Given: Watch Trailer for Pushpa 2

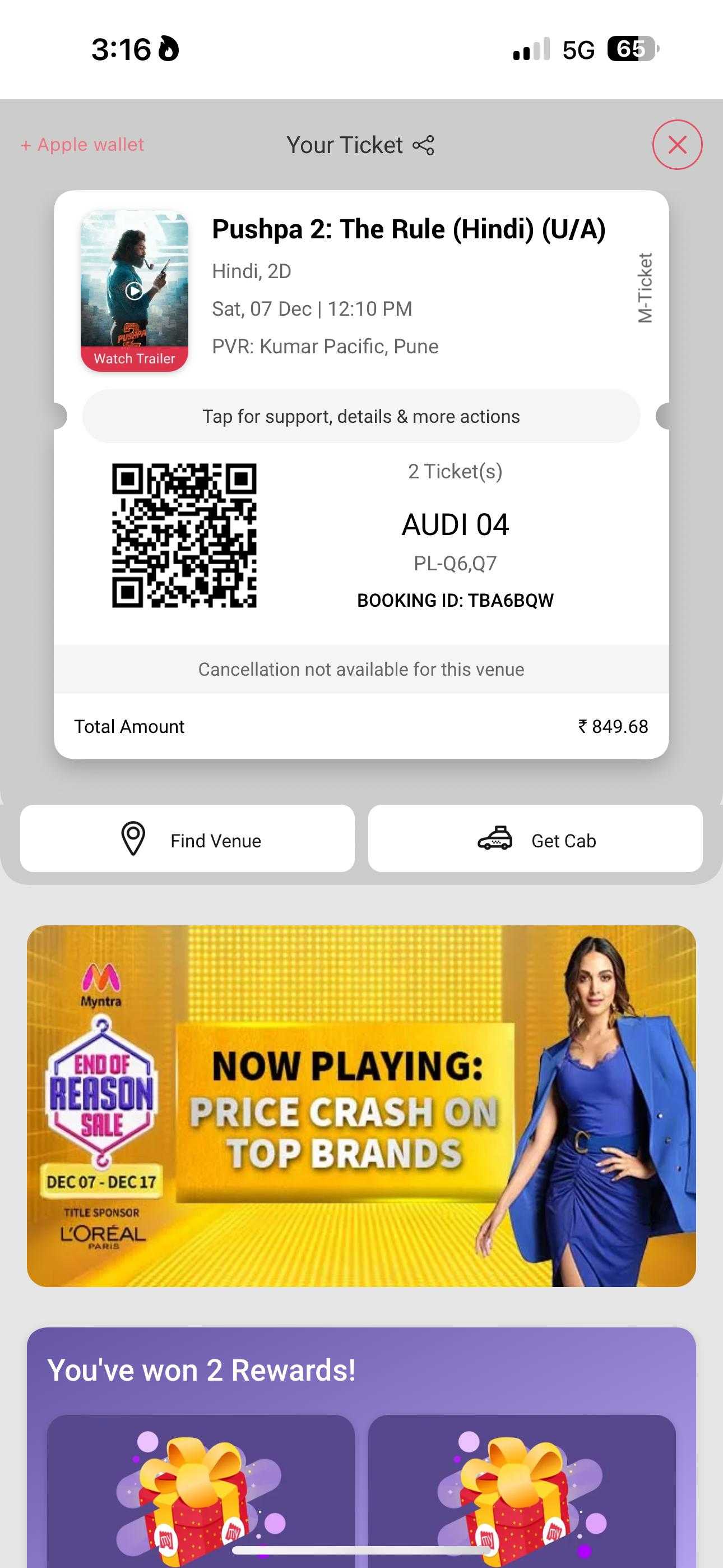Looking at the screenshot, I should (x=135, y=358).
